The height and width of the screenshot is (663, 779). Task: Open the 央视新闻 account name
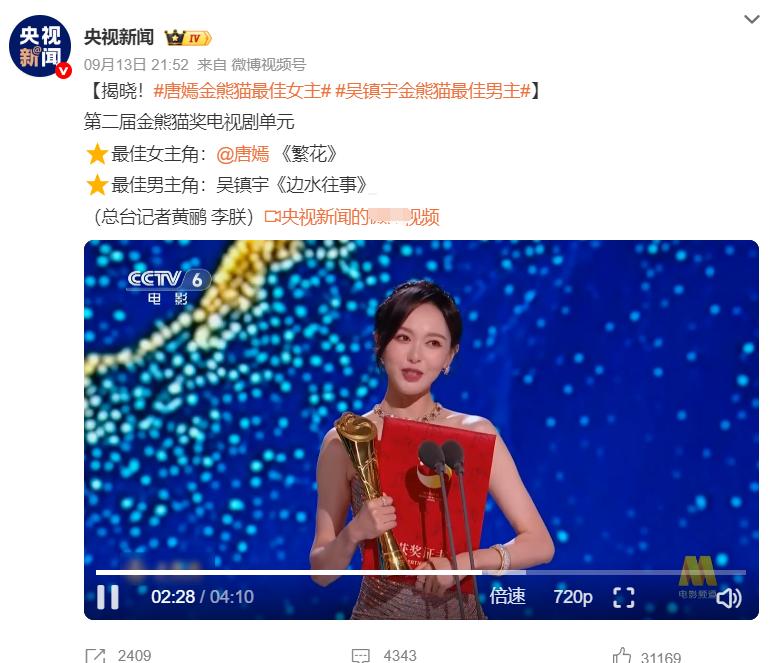(x=119, y=37)
